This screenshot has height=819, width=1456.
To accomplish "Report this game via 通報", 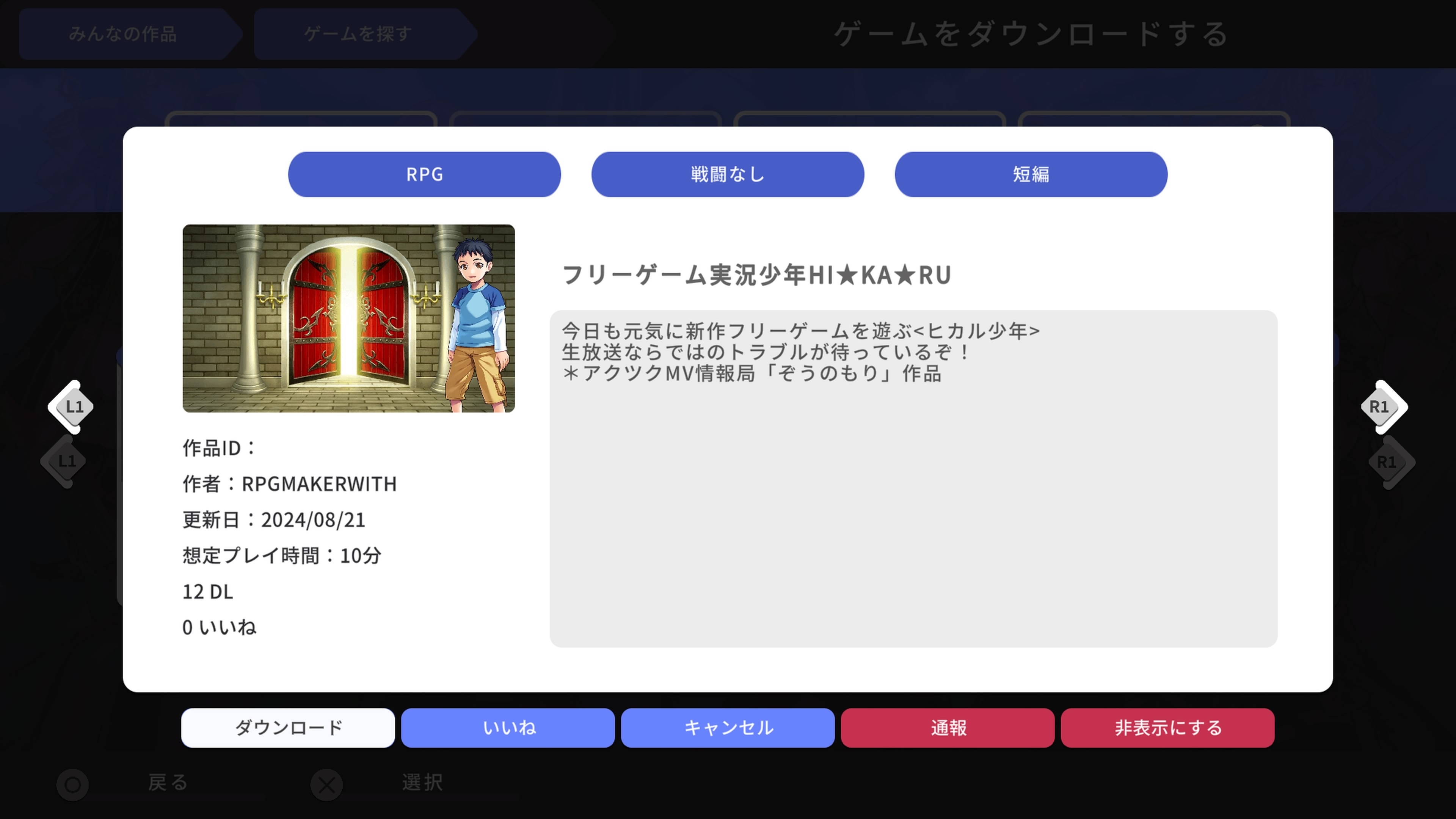I will pyautogui.click(x=947, y=728).
